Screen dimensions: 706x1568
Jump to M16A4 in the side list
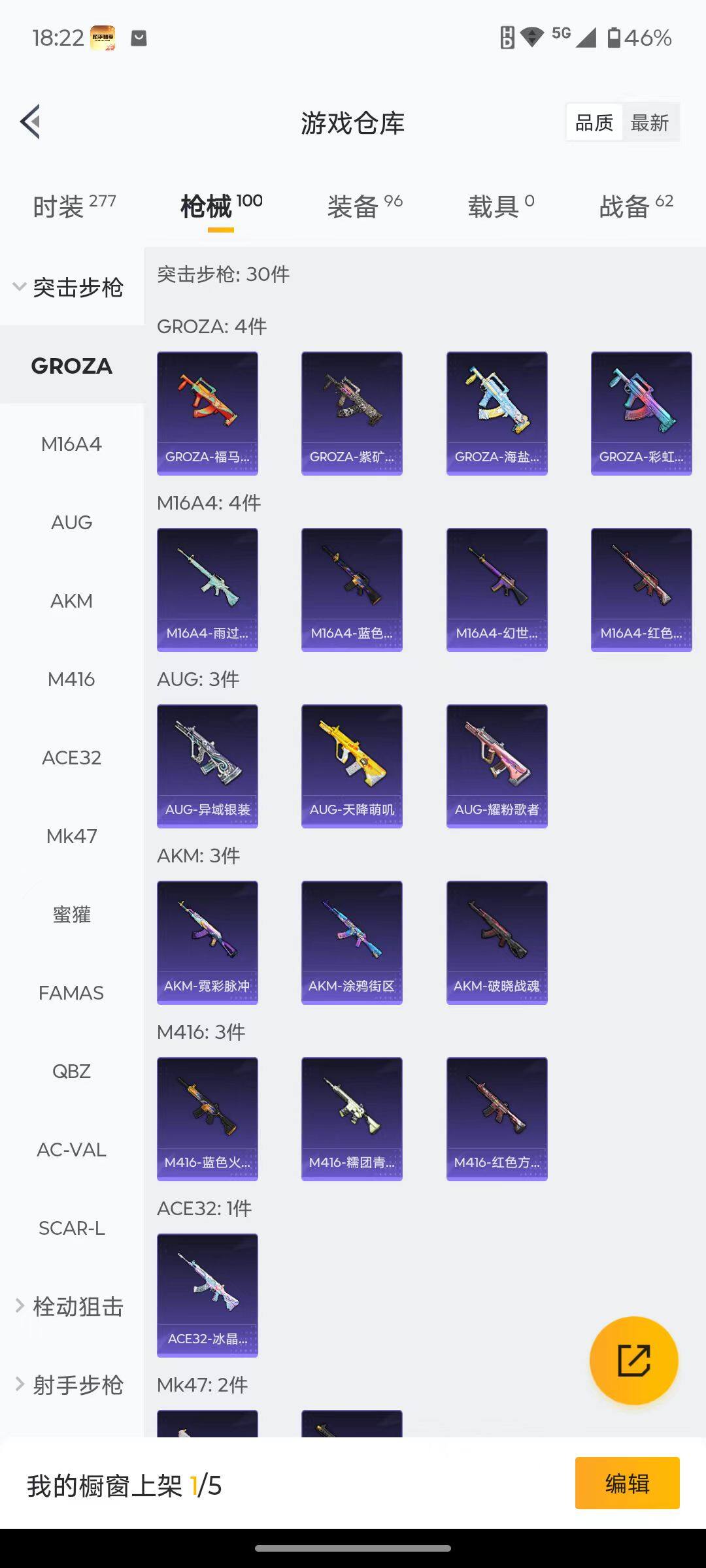71,444
